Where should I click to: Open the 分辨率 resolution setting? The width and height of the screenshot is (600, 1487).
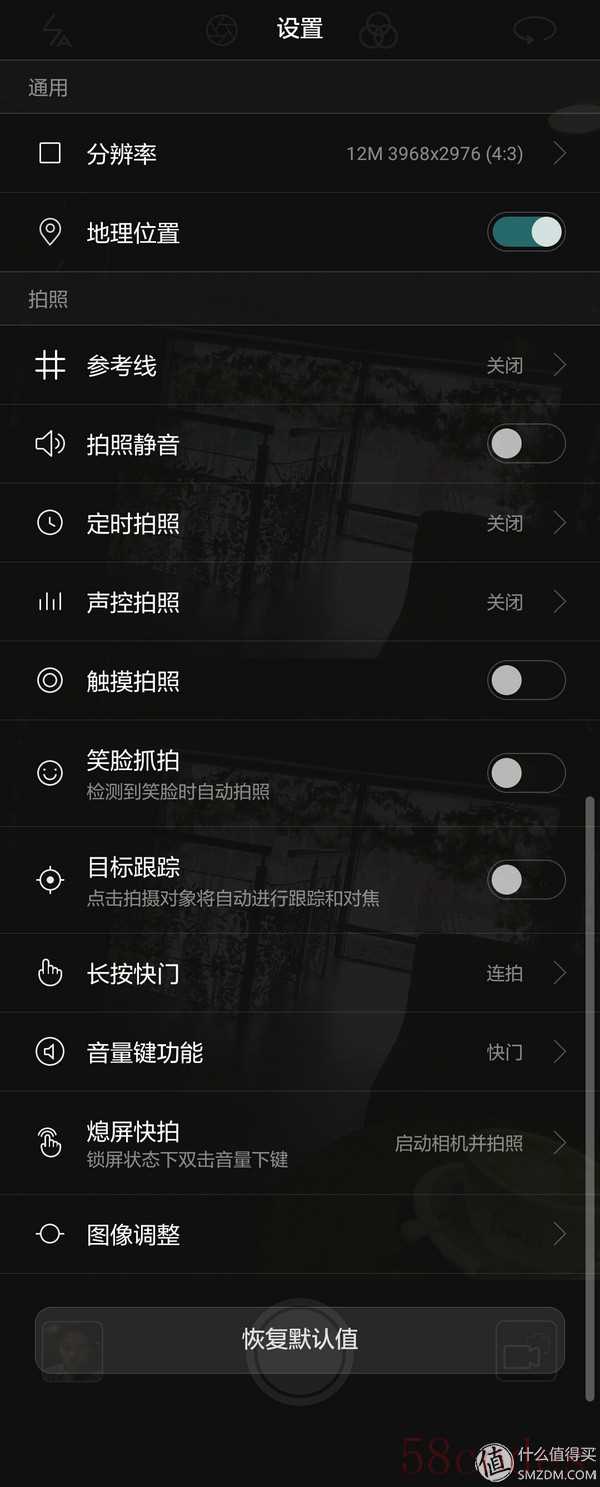coord(300,154)
